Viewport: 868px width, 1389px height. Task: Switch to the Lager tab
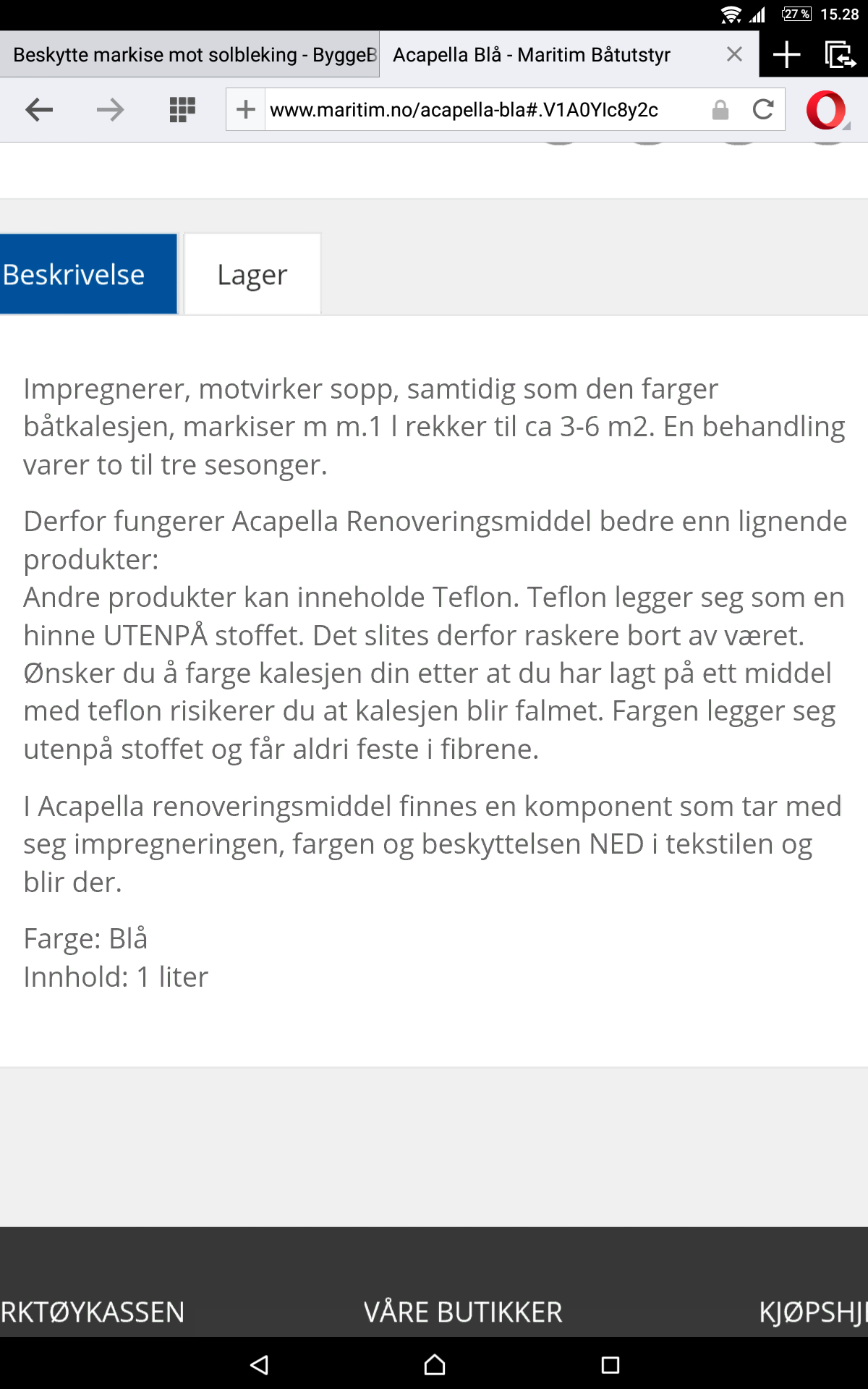point(252,275)
